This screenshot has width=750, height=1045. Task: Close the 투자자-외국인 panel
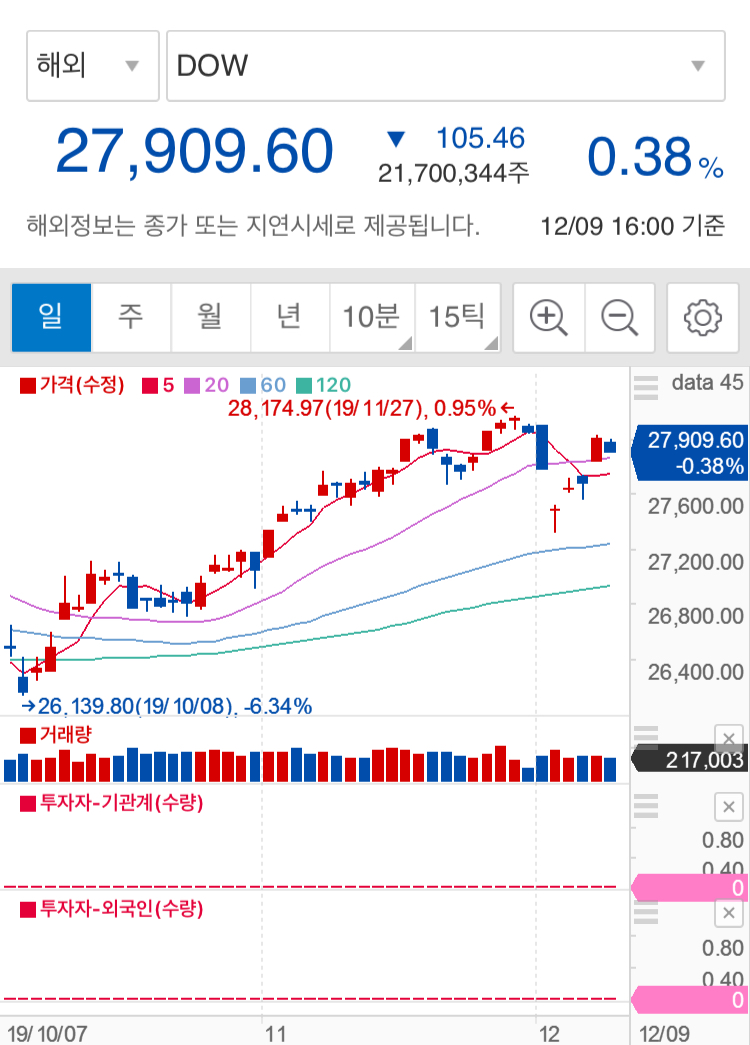[x=729, y=914]
